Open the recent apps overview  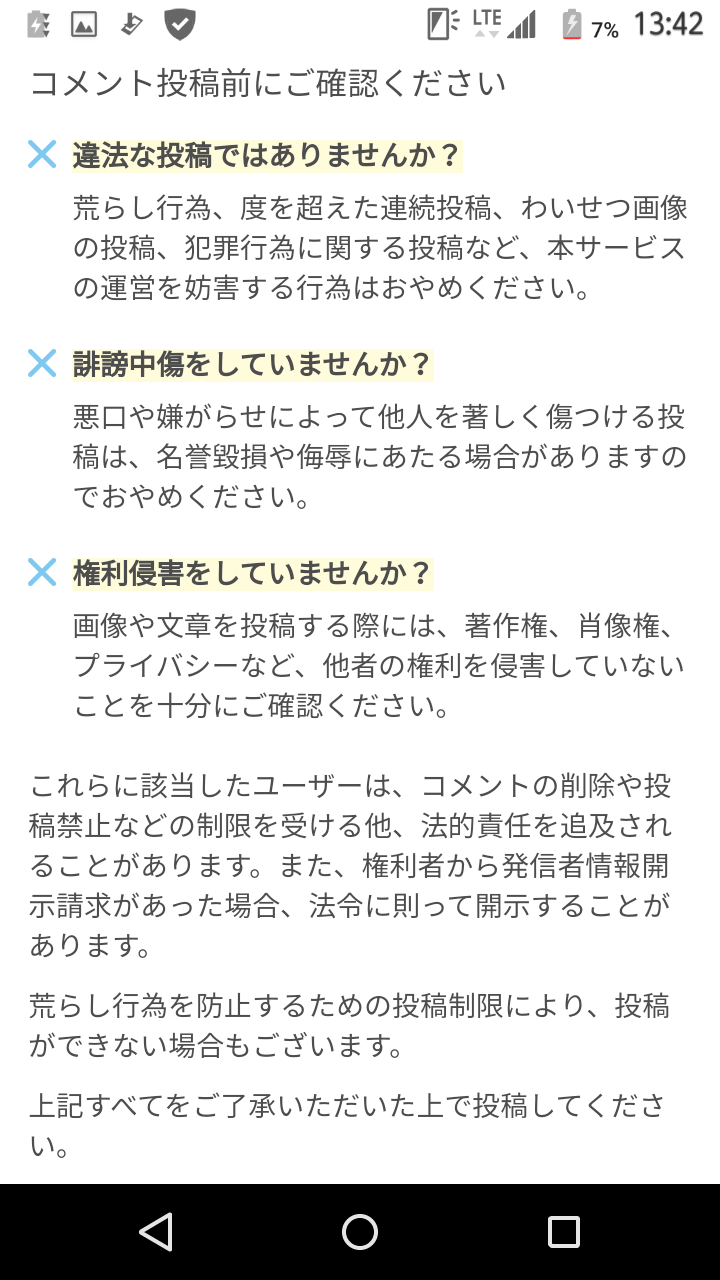click(x=564, y=1232)
